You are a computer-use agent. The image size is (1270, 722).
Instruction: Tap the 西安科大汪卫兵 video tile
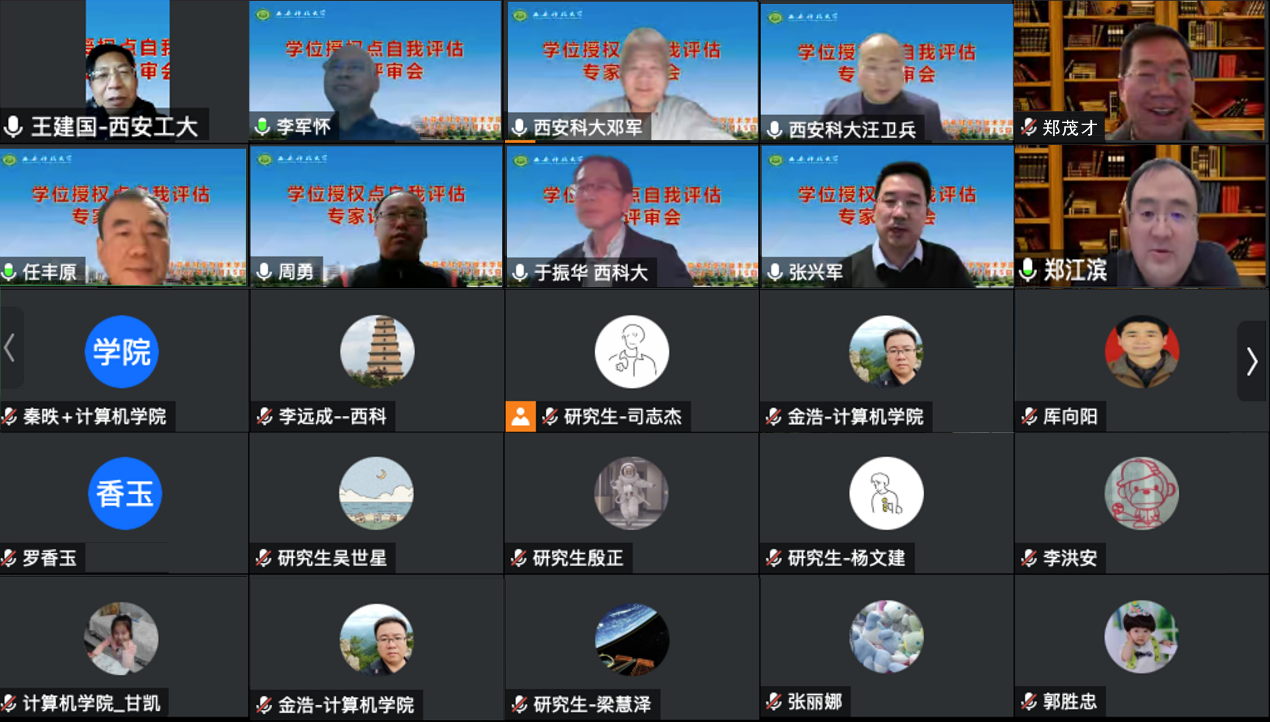[x=886, y=70]
